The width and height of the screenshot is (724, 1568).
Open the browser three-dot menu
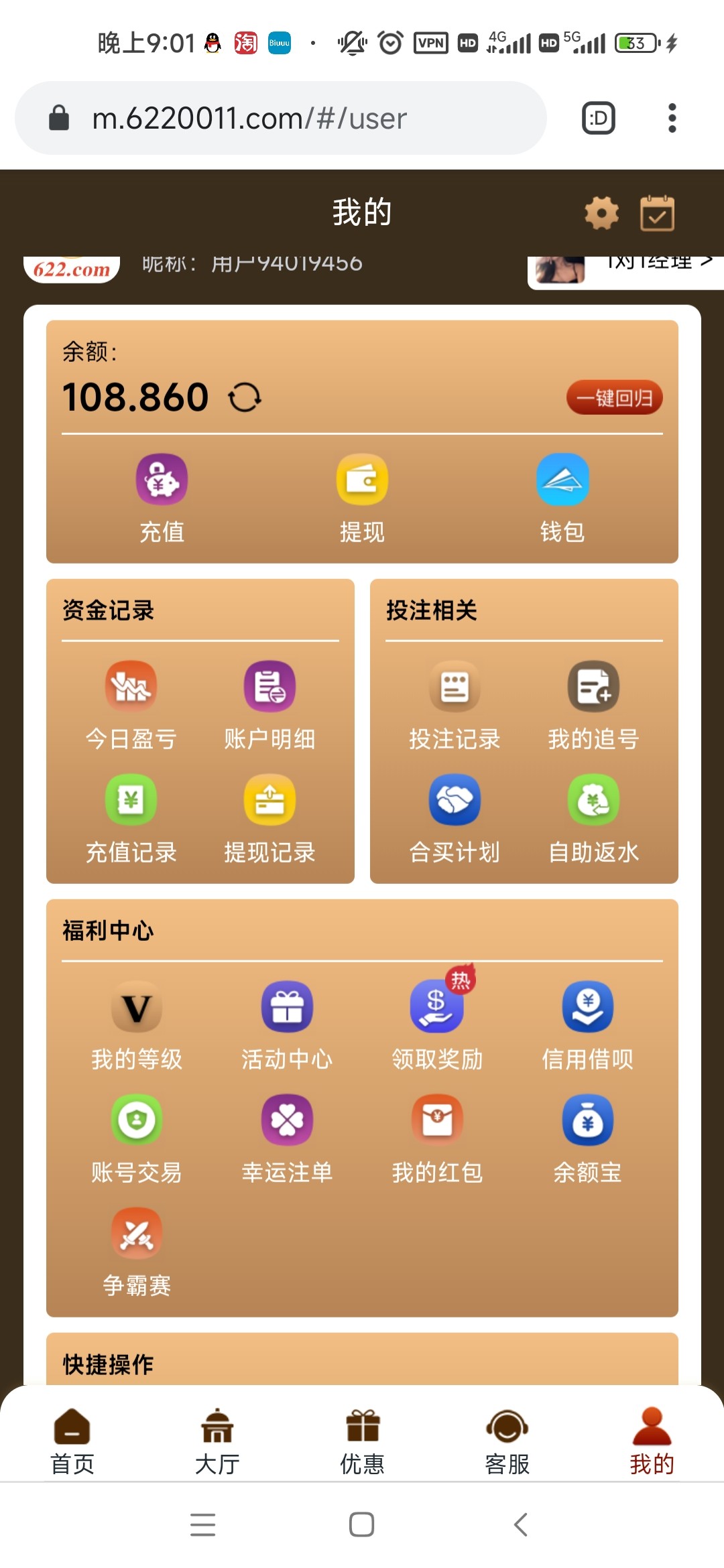(673, 118)
